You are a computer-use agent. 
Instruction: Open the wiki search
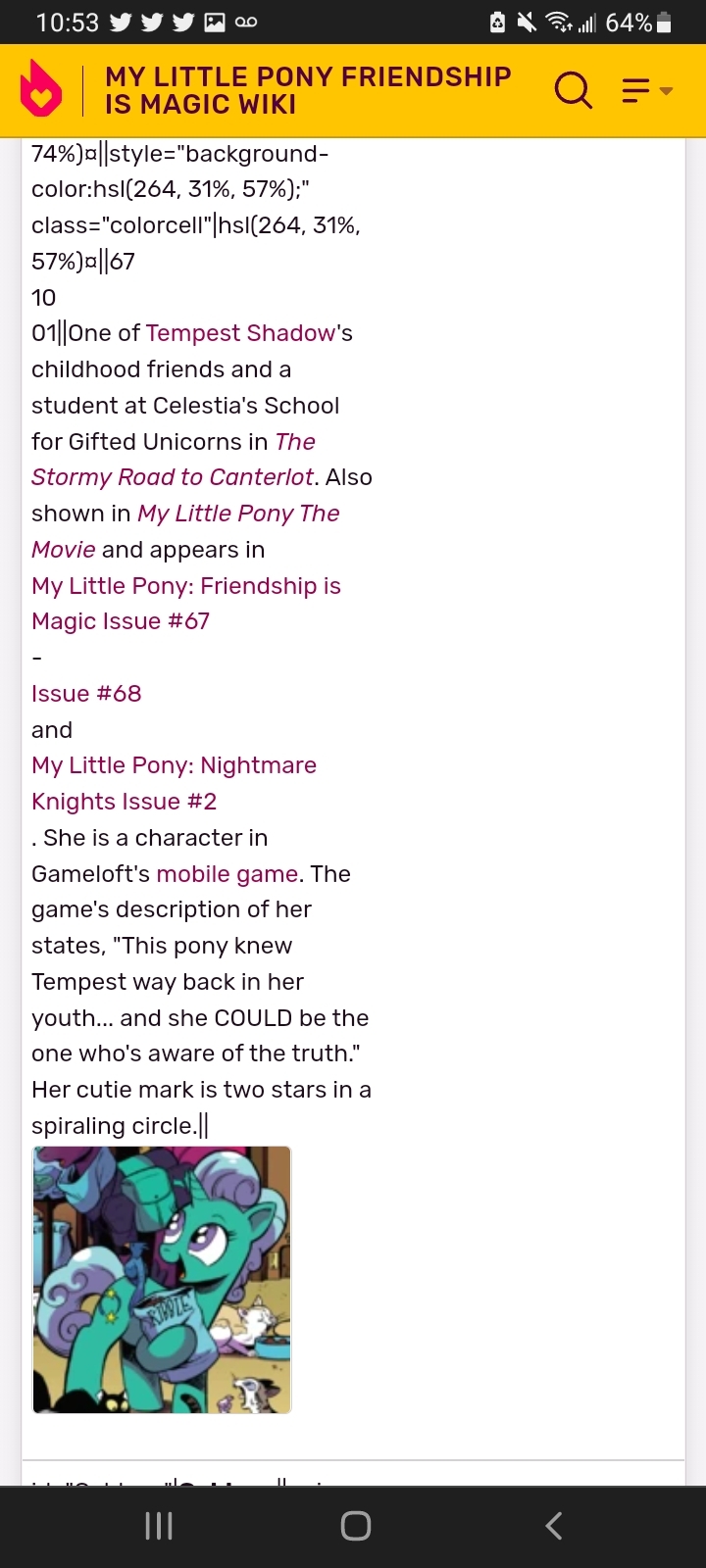574,90
